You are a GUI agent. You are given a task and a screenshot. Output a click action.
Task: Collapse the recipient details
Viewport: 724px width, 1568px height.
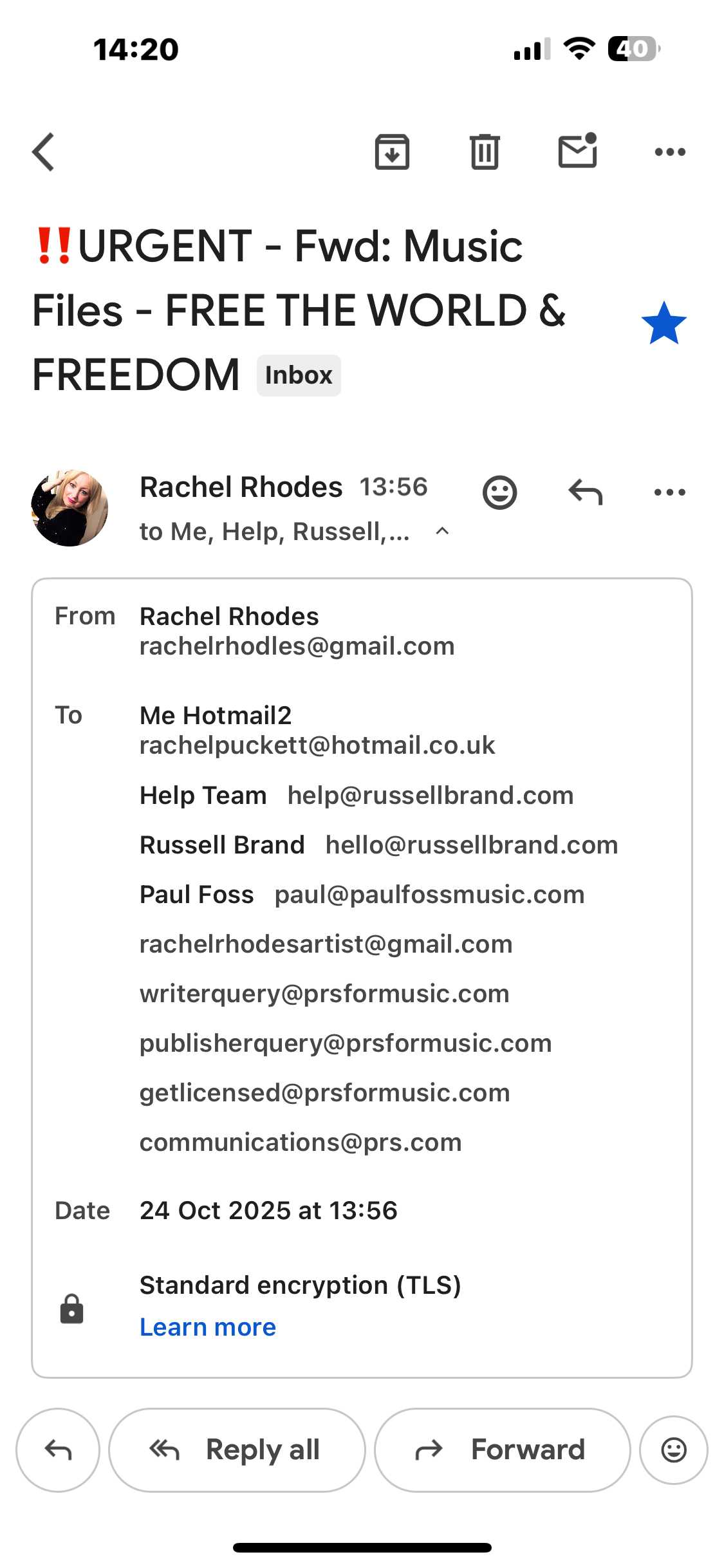pyautogui.click(x=442, y=532)
